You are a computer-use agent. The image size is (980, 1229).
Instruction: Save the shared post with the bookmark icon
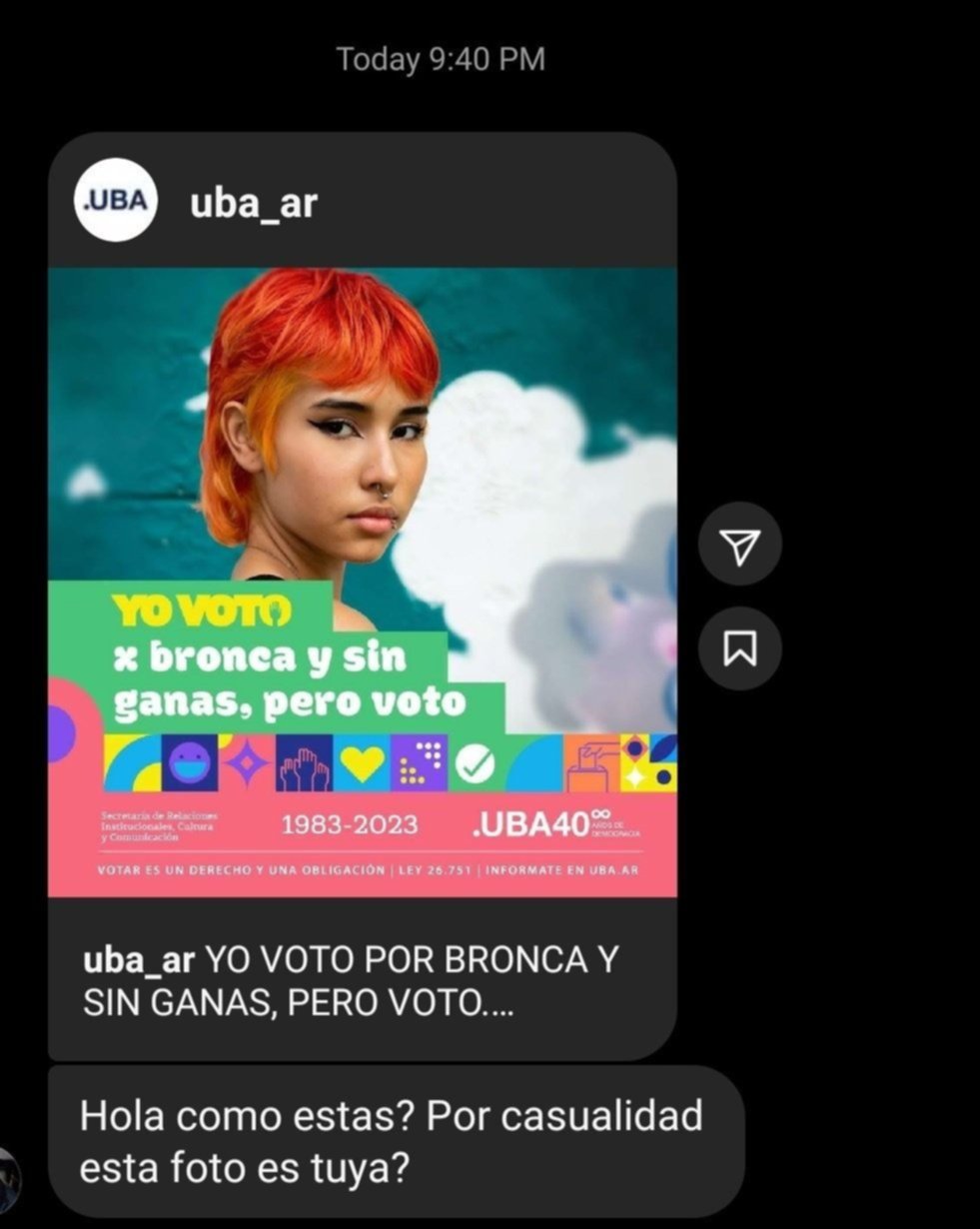click(739, 648)
